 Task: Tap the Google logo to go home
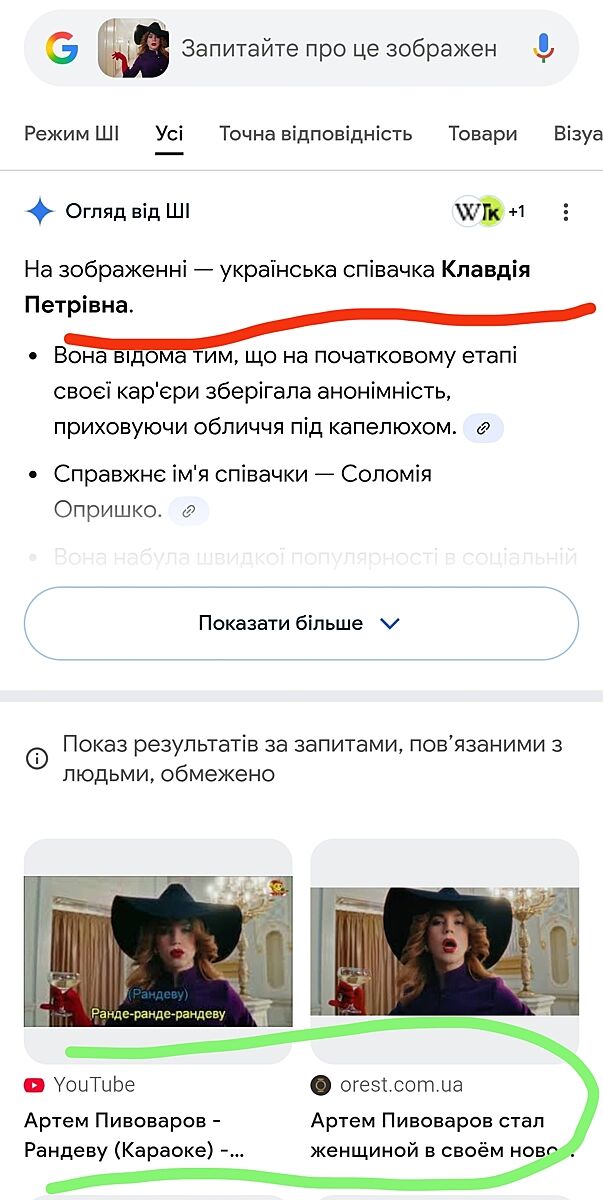(x=62, y=48)
